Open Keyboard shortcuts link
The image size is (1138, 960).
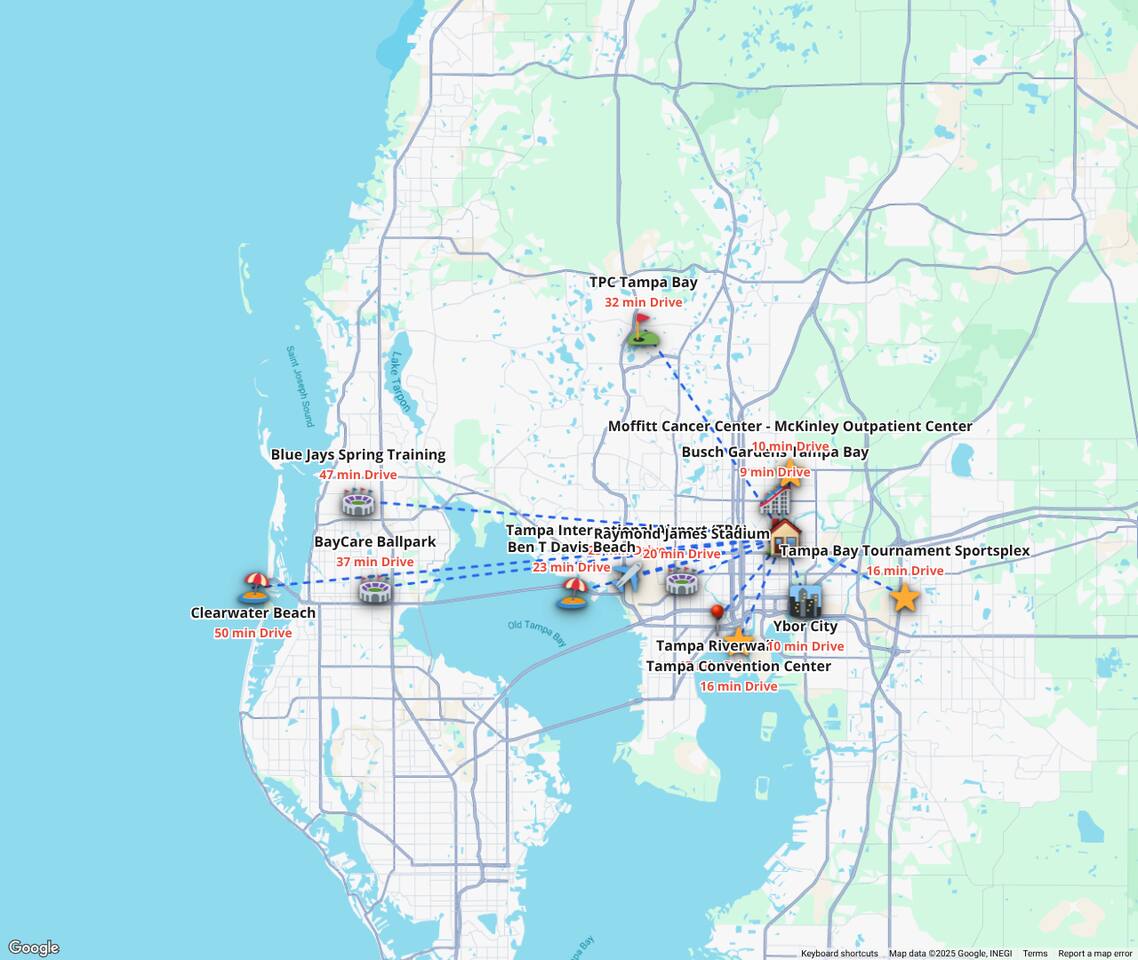coord(839,954)
